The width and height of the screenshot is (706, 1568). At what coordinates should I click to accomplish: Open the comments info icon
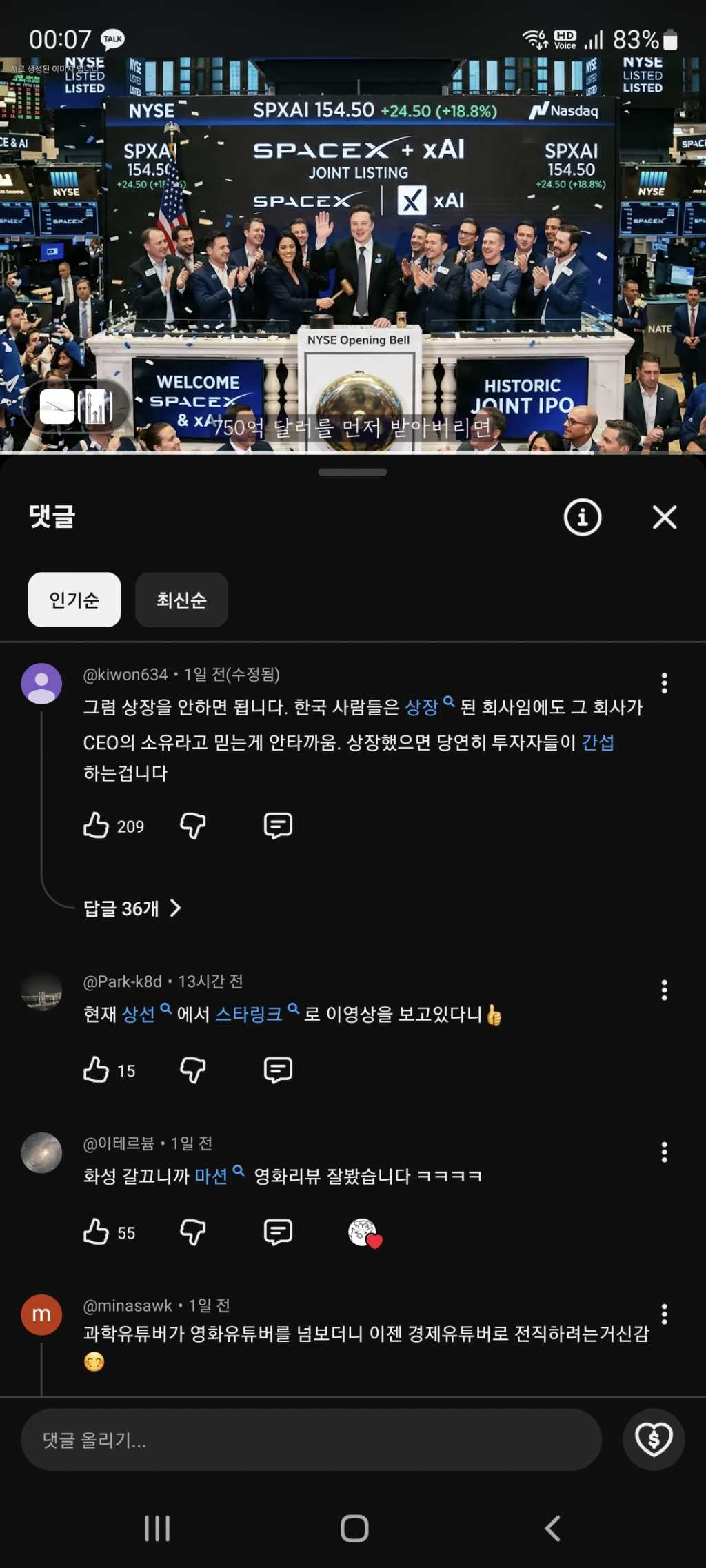point(583,517)
